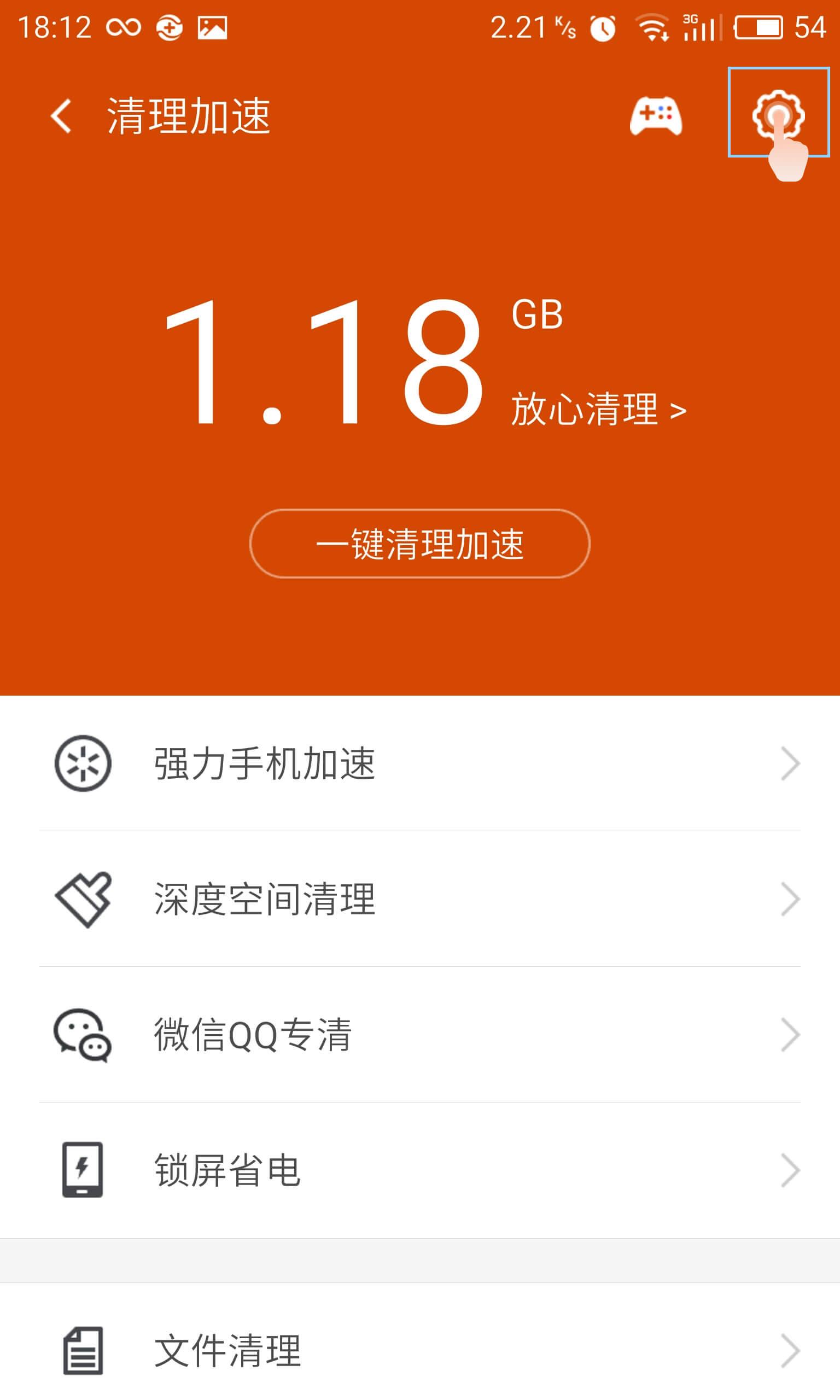Open 强力手机加速
The width and height of the screenshot is (840, 1400).
[x=419, y=764]
